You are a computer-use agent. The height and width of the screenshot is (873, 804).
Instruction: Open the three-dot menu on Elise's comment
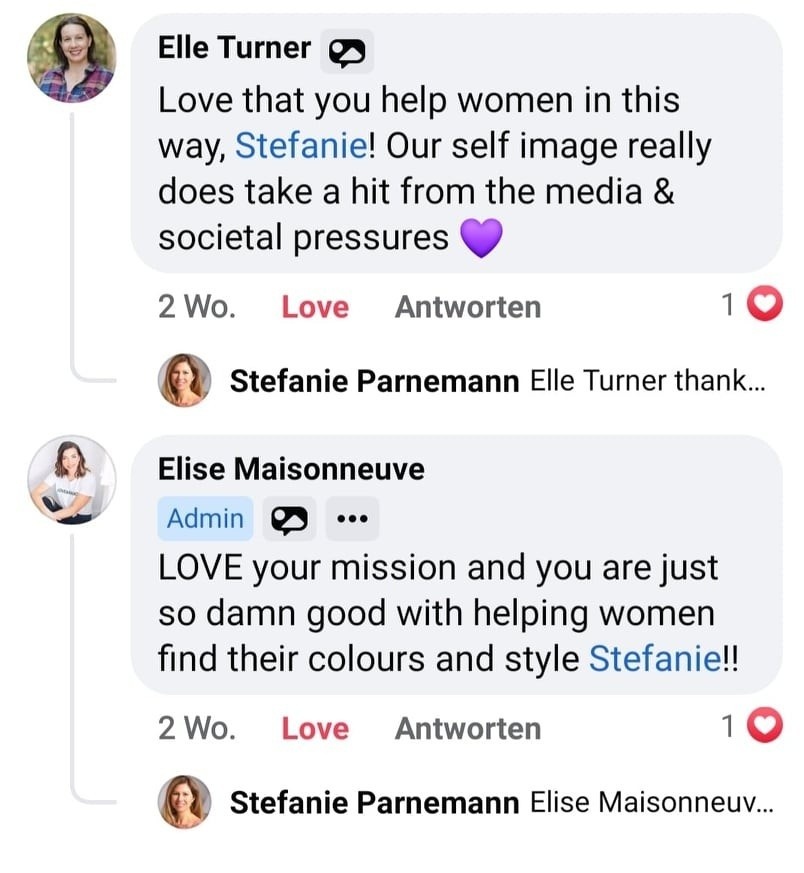point(352,518)
